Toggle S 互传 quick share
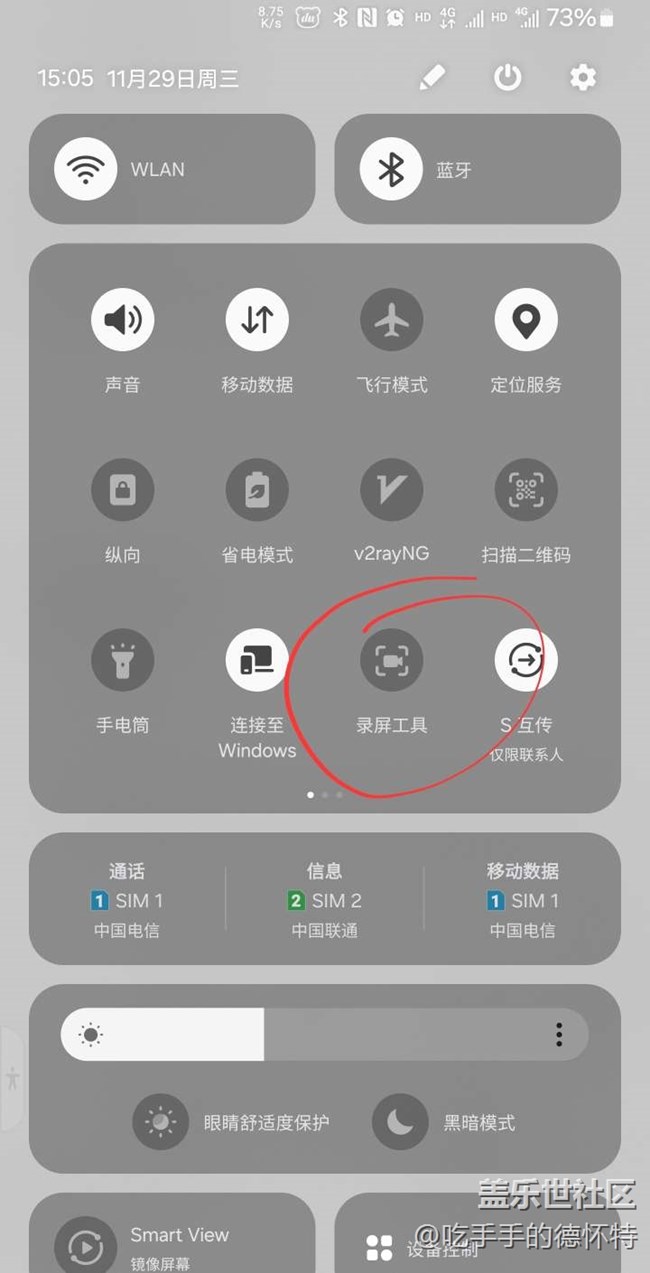The image size is (650, 1273). tap(526, 660)
